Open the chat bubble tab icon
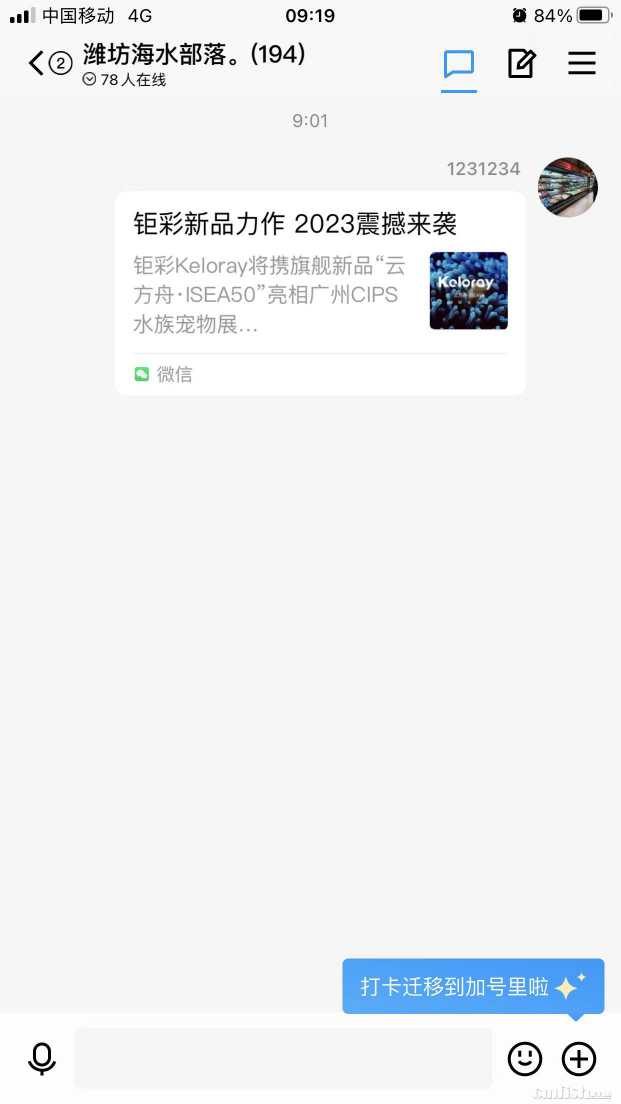The width and height of the screenshot is (621, 1104). (459, 64)
